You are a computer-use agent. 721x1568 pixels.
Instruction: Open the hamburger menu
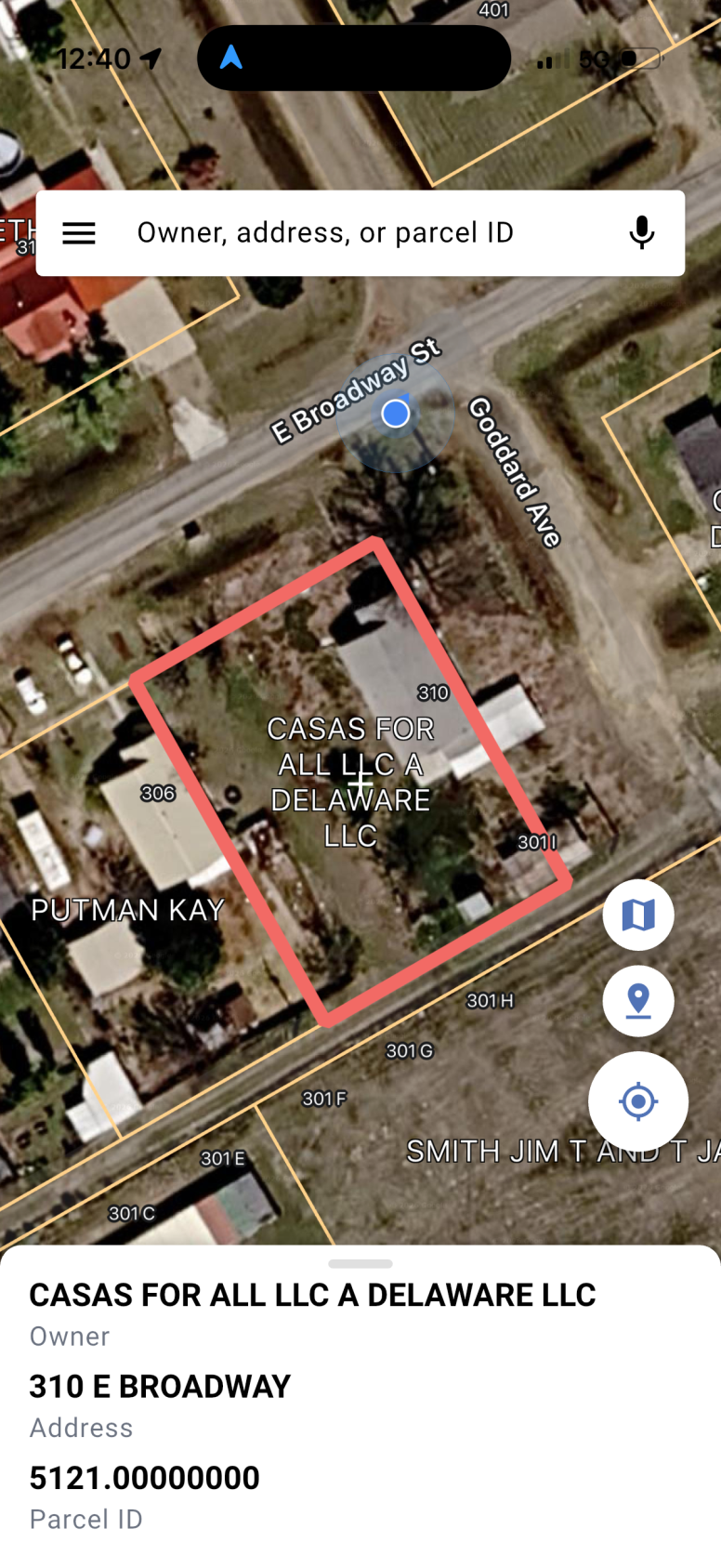(79, 233)
